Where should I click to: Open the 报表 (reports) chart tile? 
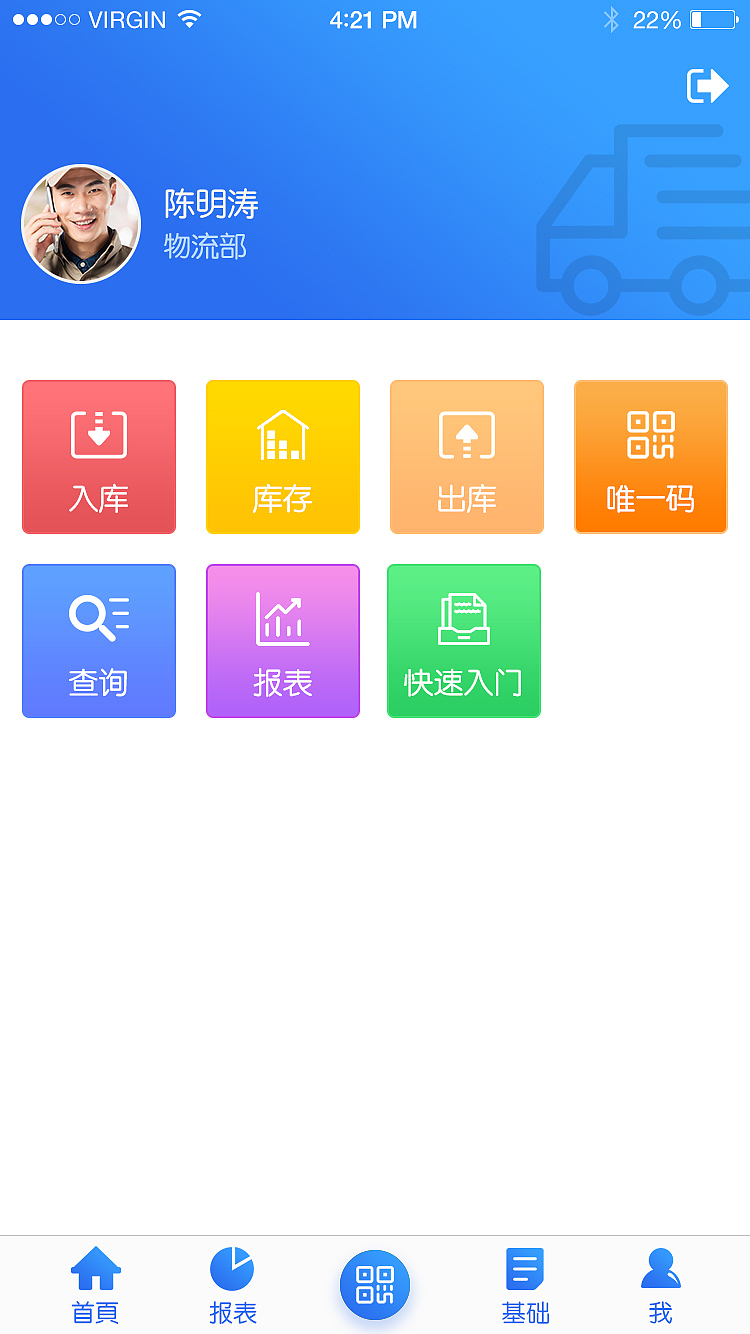coord(282,641)
